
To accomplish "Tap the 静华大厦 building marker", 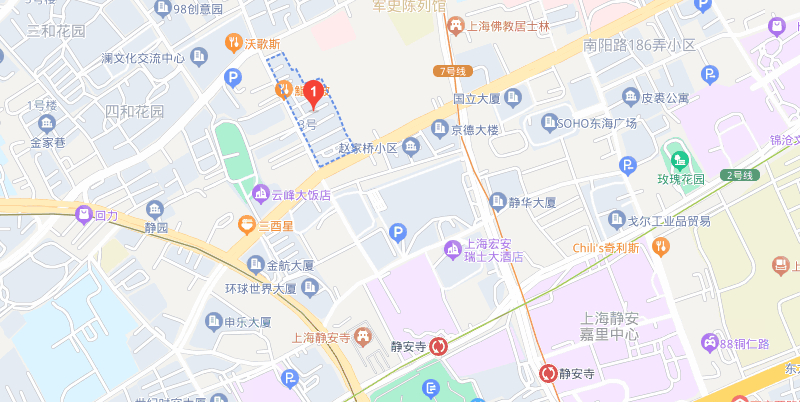I will 498,202.
